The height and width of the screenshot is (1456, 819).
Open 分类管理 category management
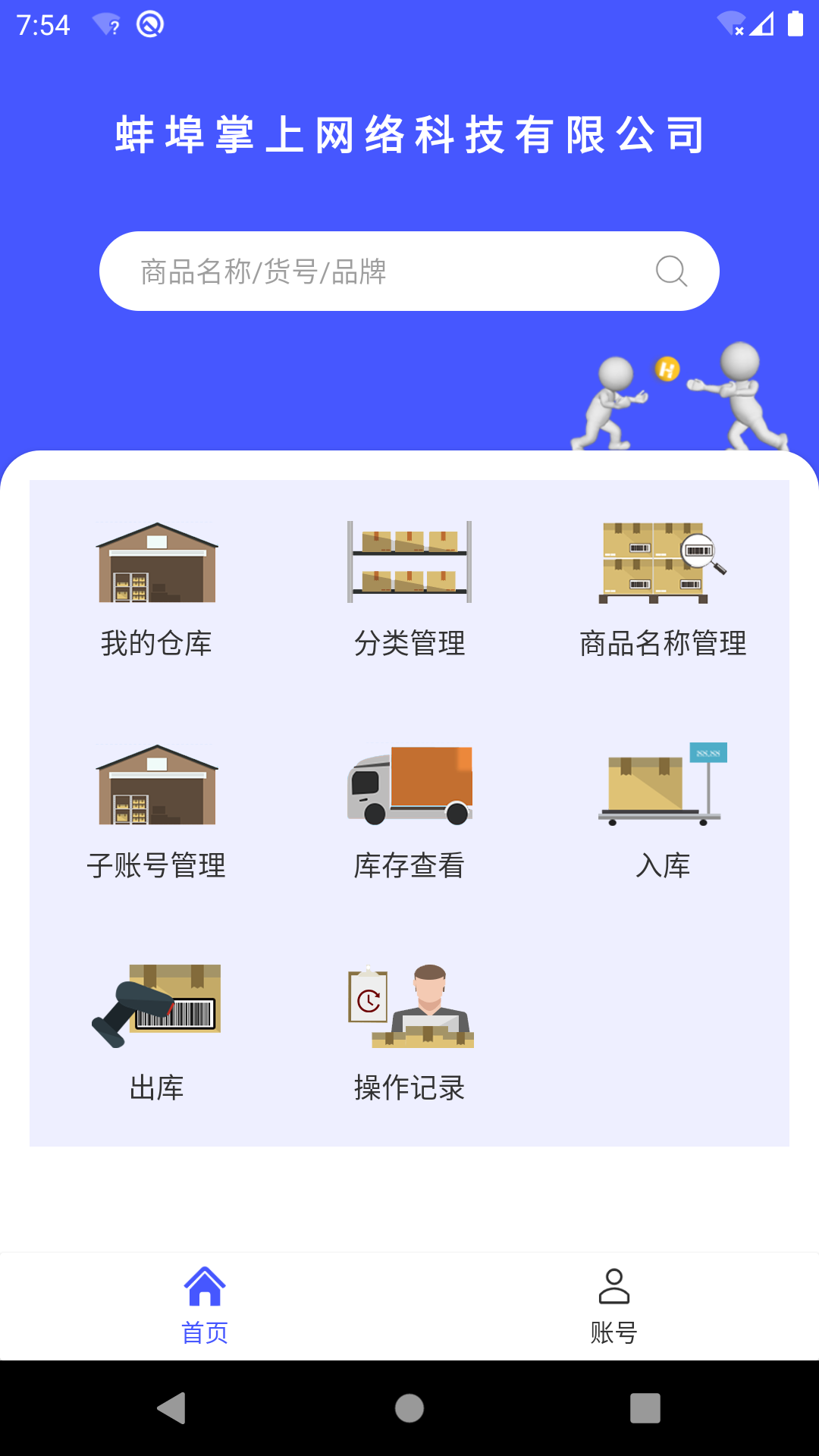tap(409, 589)
